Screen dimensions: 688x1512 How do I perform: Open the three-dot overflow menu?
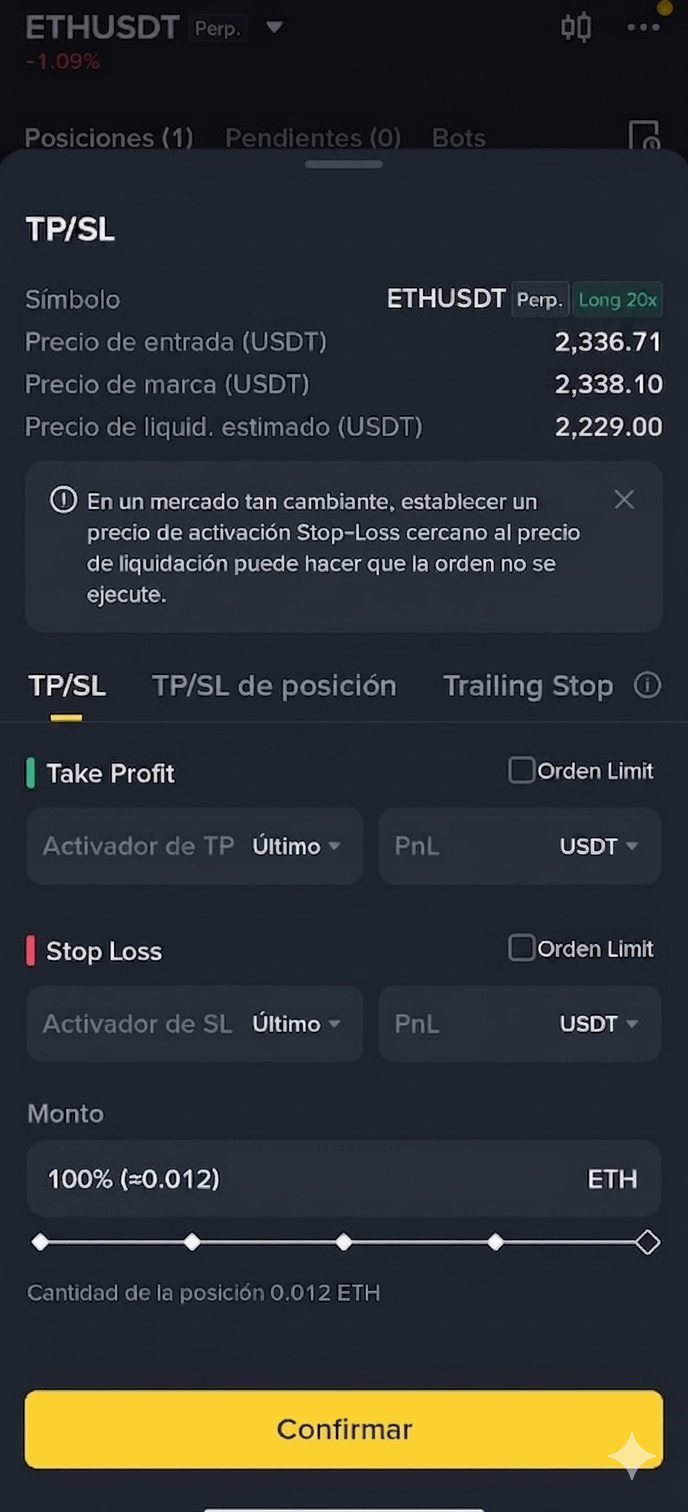tap(642, 27)
